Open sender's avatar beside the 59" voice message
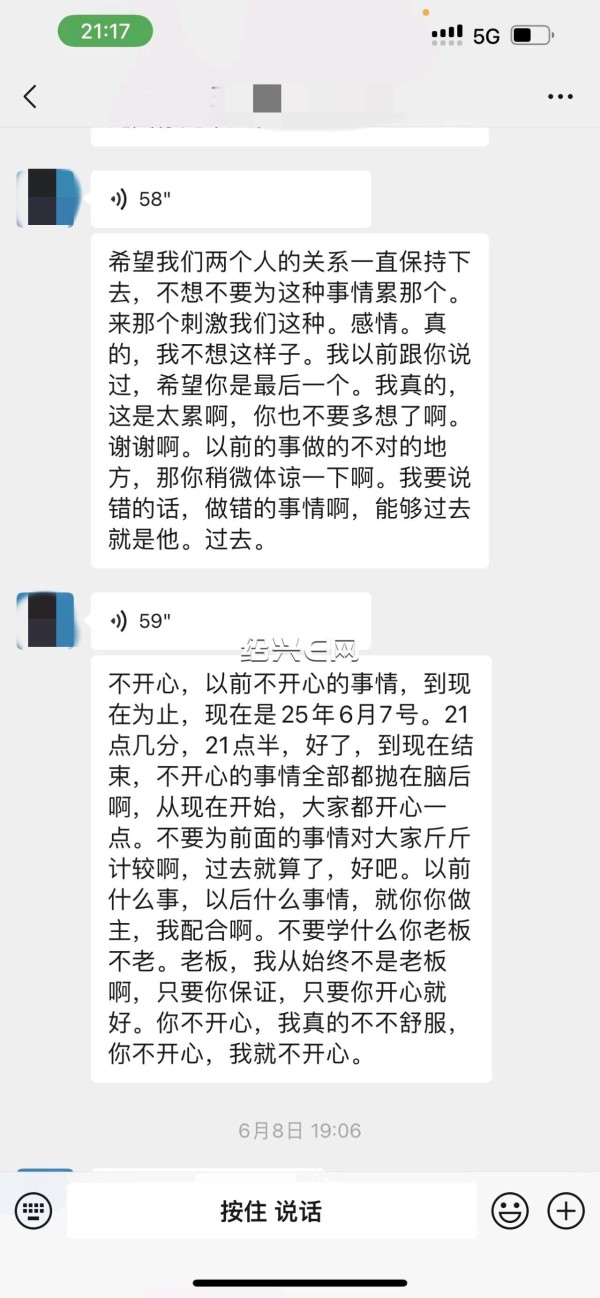Screen dimensions: 600x1298 click(46, 620)
